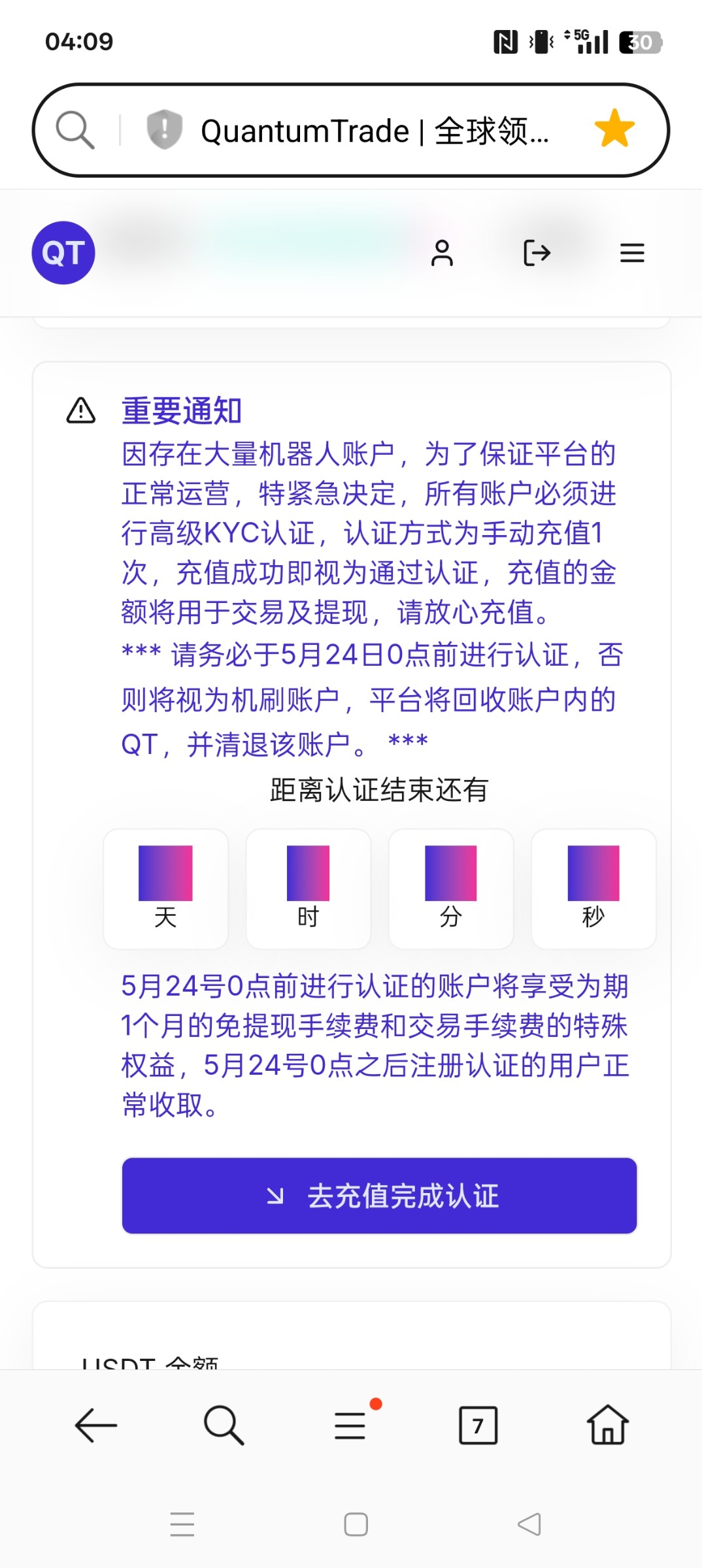Go to the browser home page
This screenshot has height=1568, width=702.
point(607,1424)
